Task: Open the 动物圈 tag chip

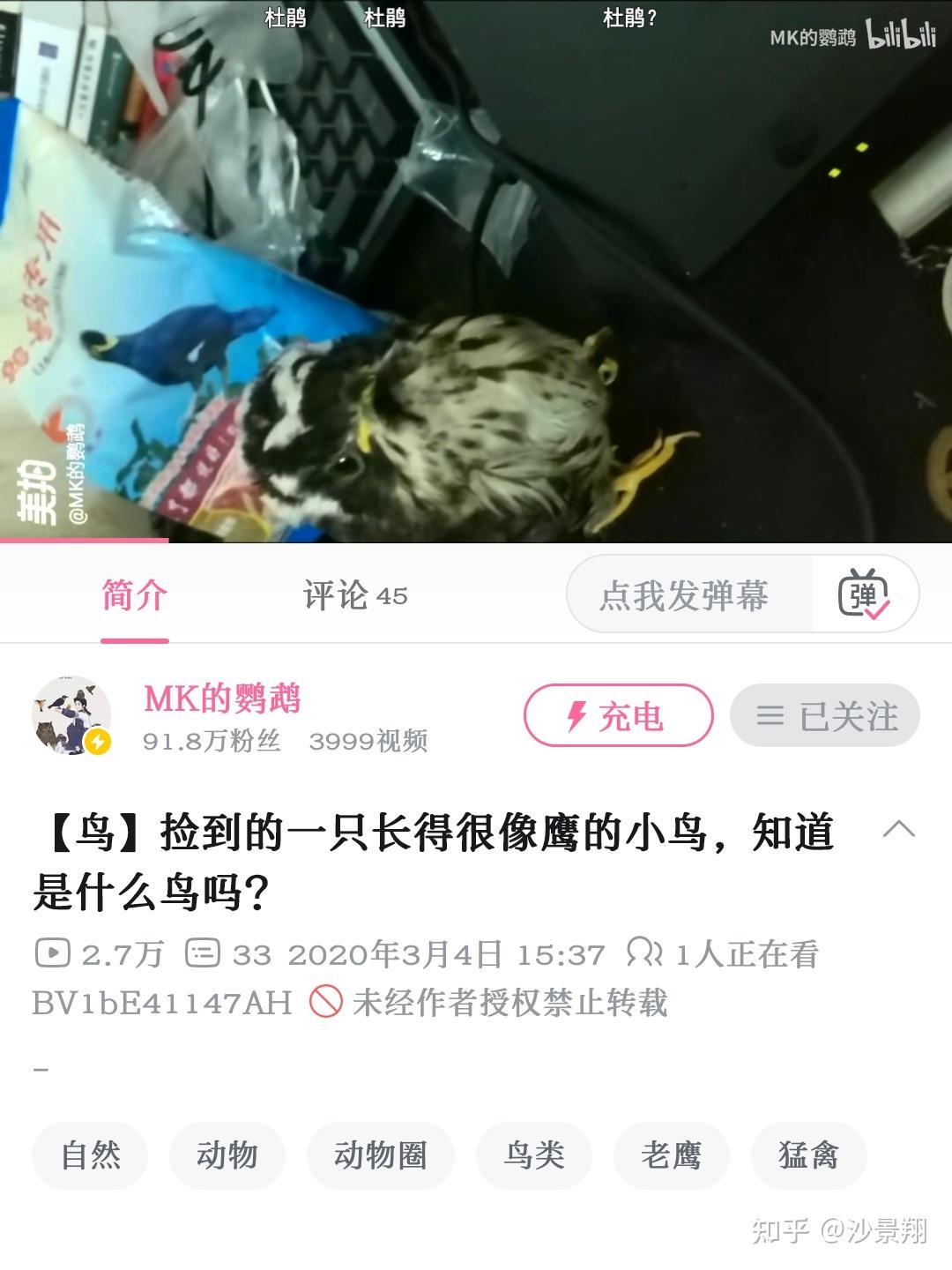Action: (x=380, y=1154)
